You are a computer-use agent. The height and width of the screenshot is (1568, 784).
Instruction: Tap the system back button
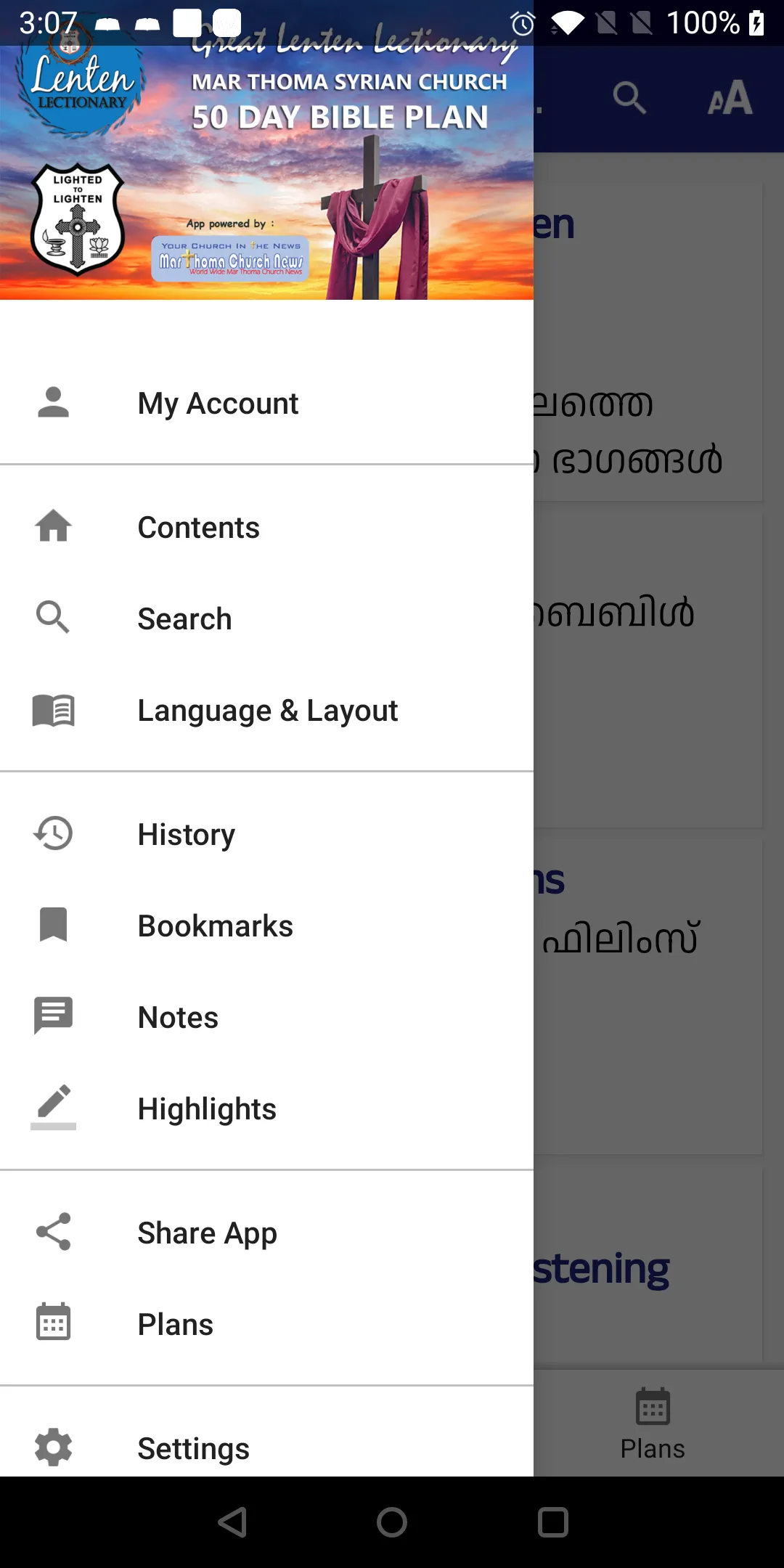232,1522
